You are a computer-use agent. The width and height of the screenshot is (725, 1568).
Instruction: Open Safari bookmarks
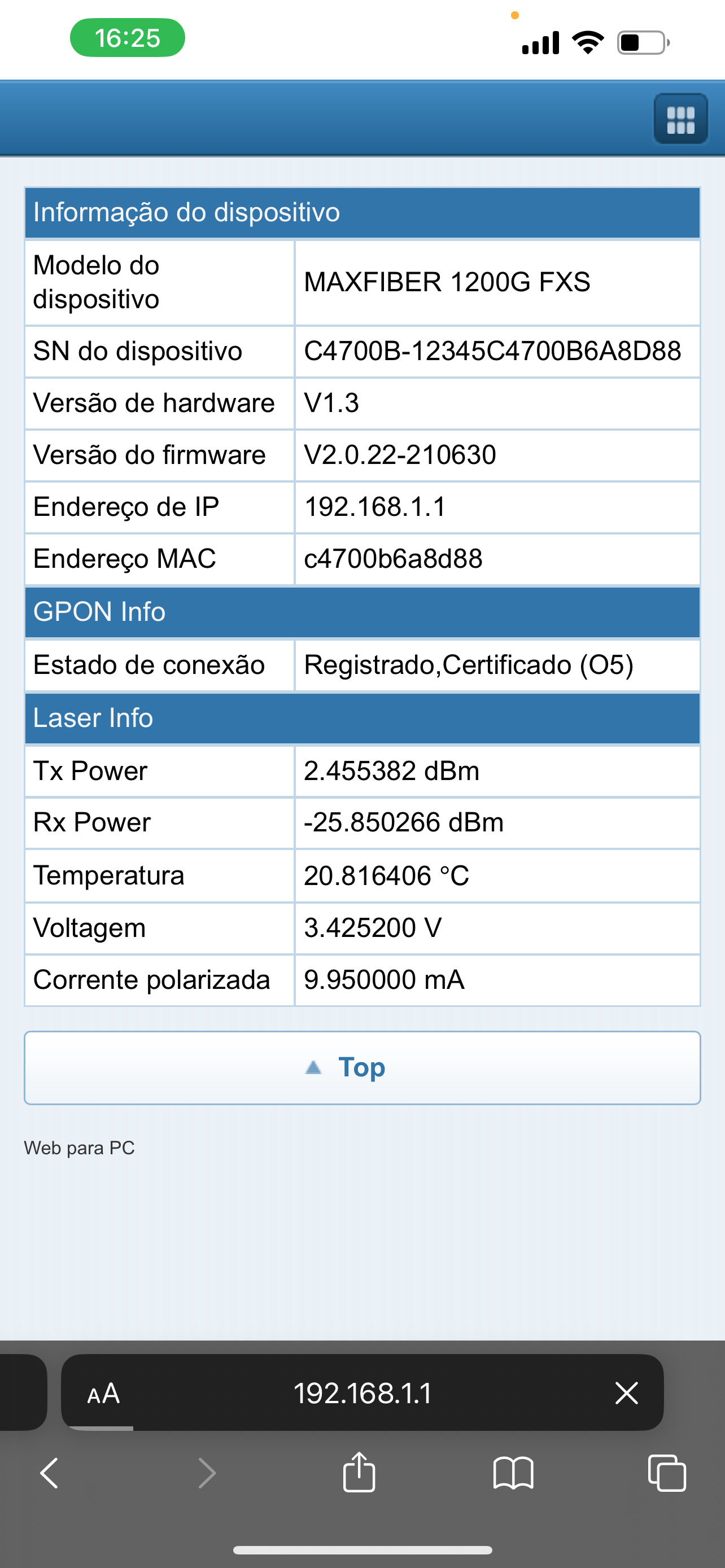coord(513,1474)
